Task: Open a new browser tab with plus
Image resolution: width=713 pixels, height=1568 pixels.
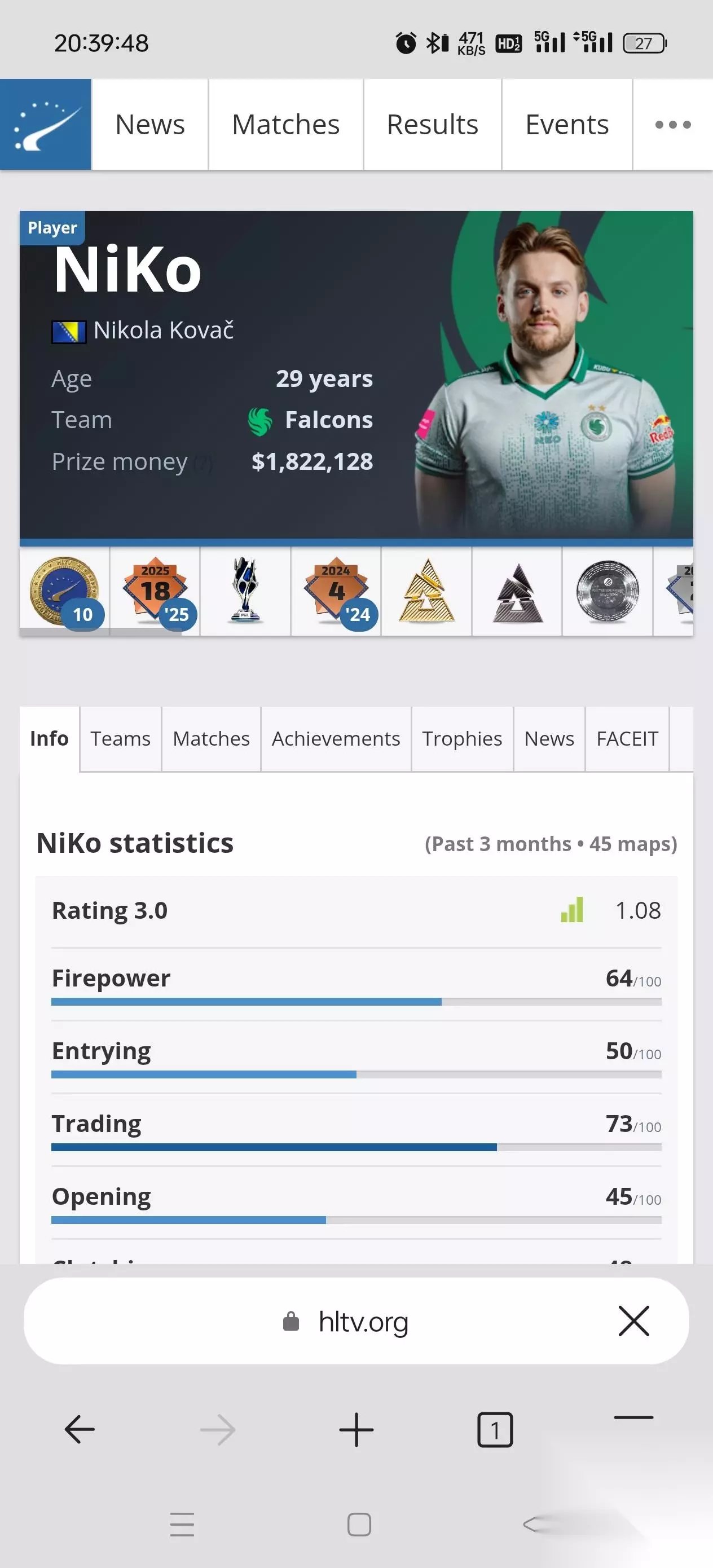Action: click(x=356, y=1430)
